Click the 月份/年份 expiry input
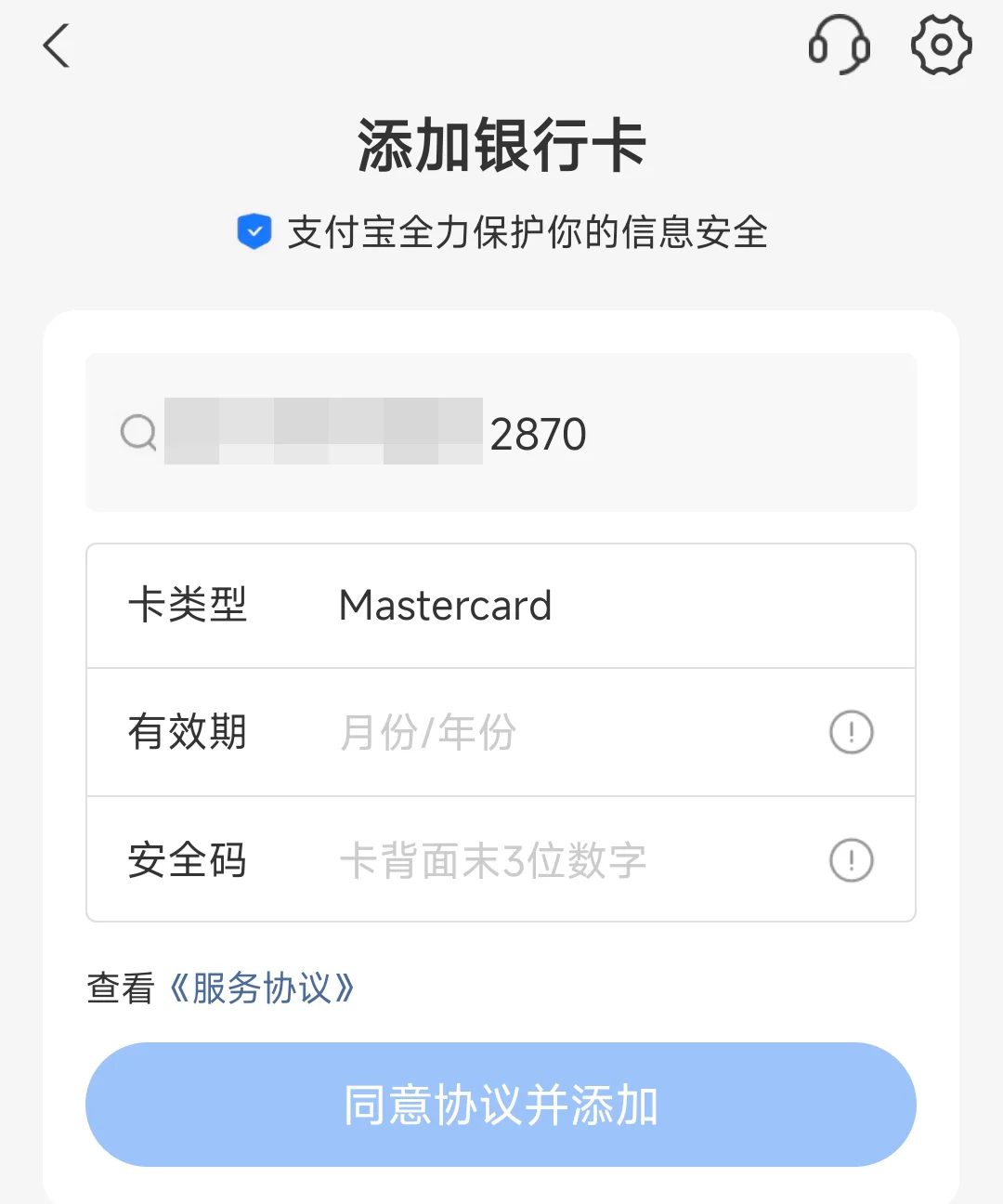1003x1204 pixels. [427, 732]
